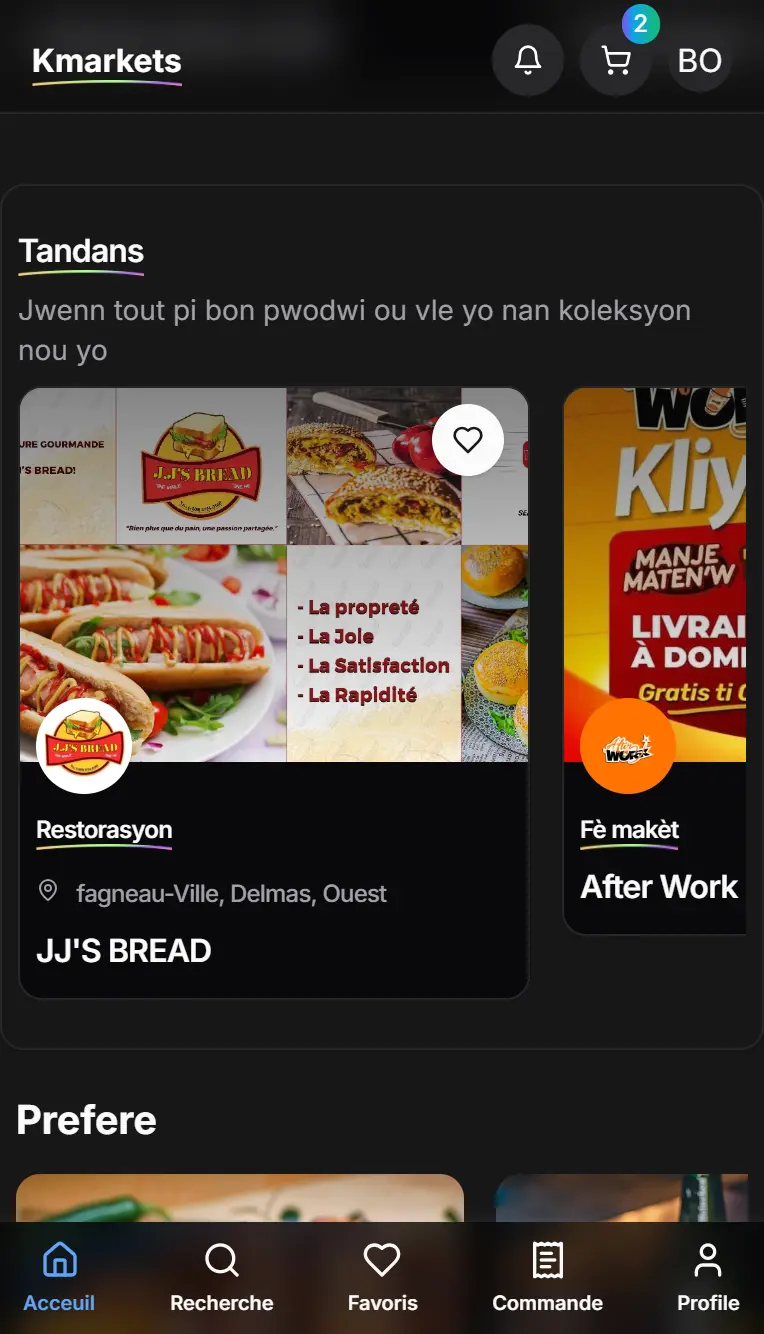Switch to the Profile tab
Viewport: 764px width, 1334px height.
(708, 1277)
